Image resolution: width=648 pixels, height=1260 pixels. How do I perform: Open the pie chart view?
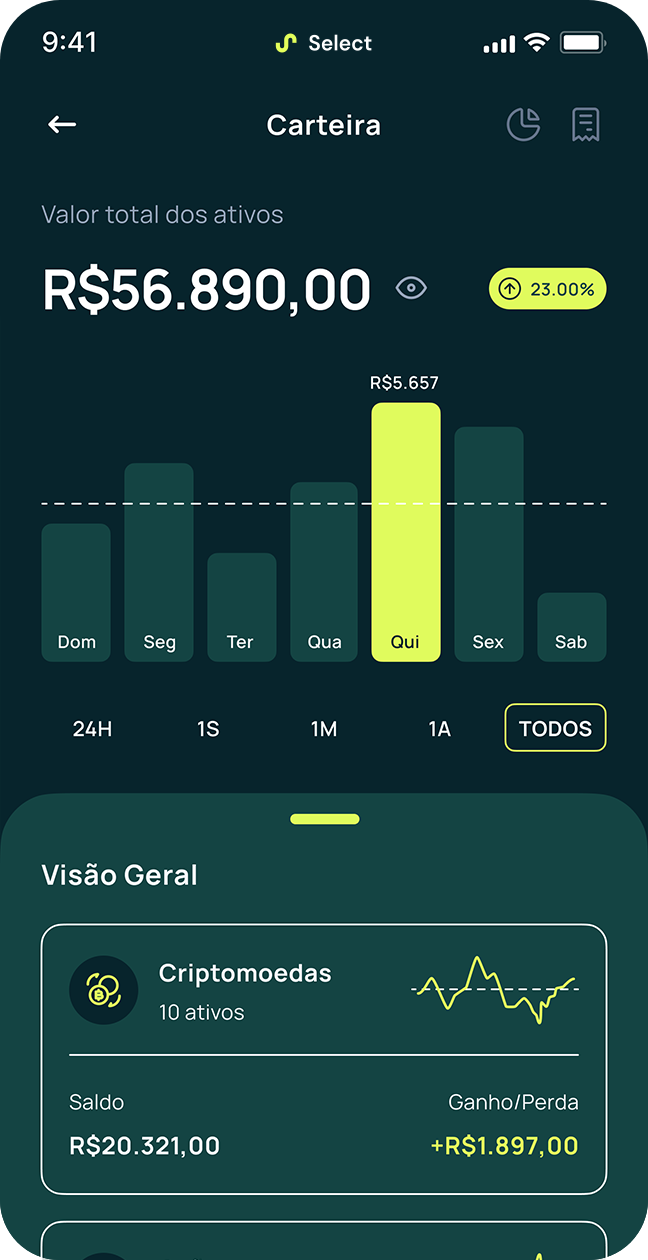pos(523,125)
